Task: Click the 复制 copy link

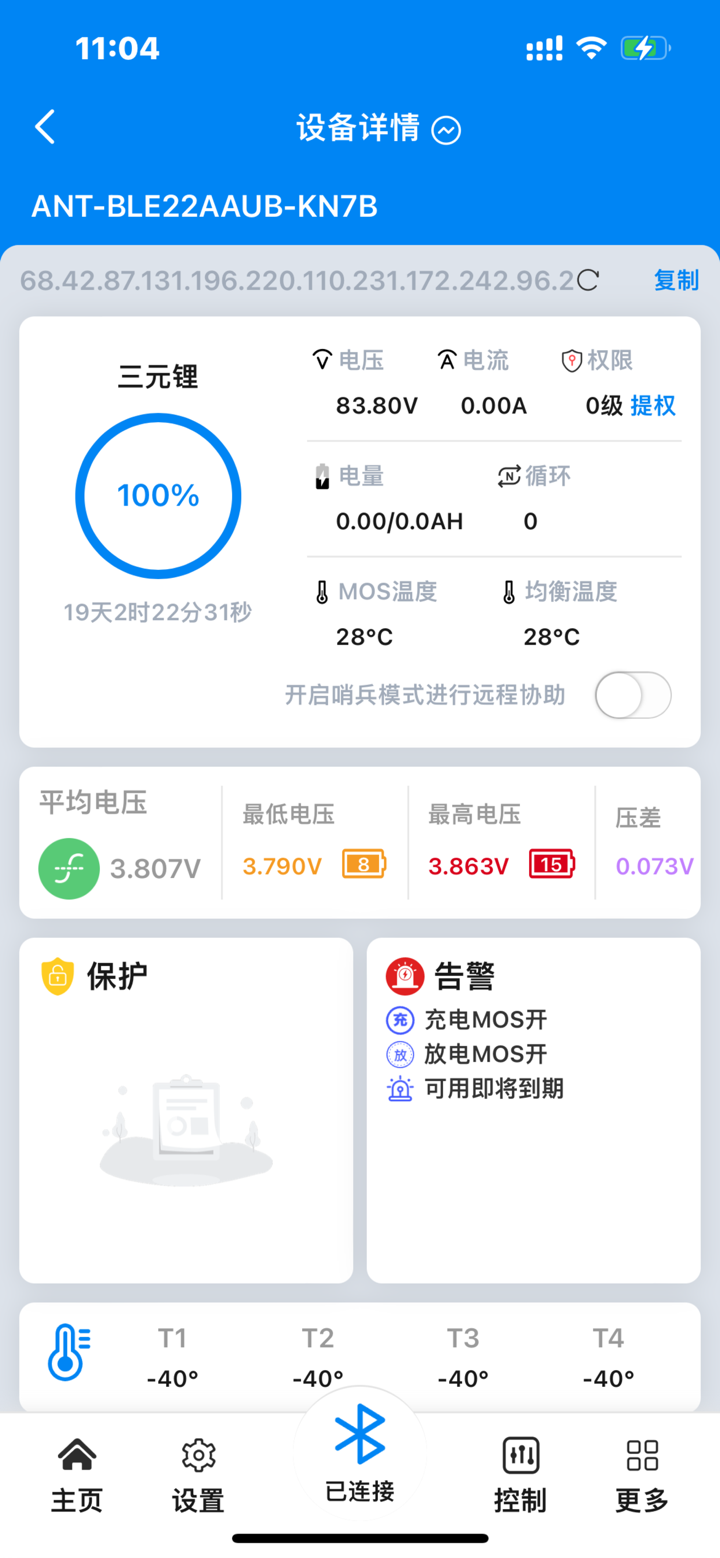Action: pos(676,280)
